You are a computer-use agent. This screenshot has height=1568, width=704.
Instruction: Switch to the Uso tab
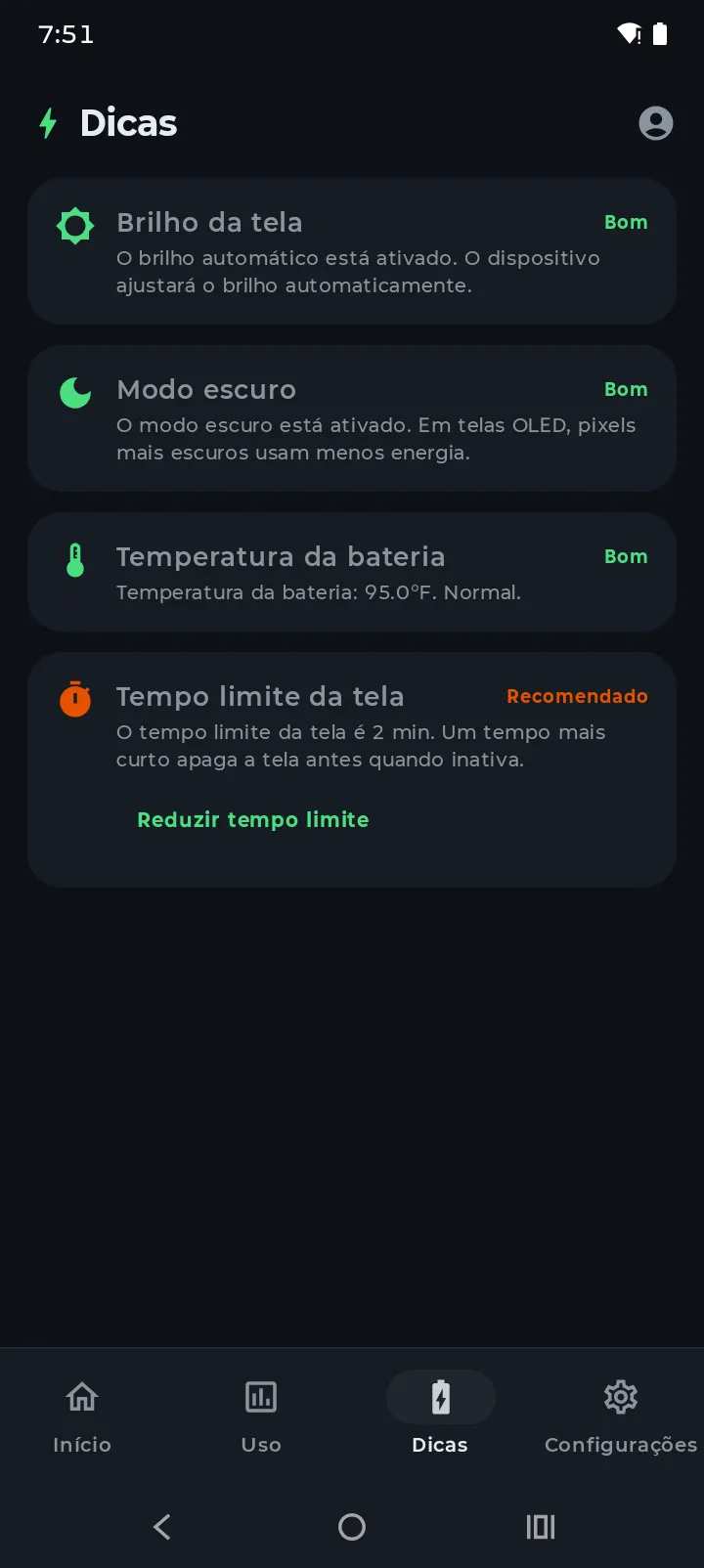261,1416
